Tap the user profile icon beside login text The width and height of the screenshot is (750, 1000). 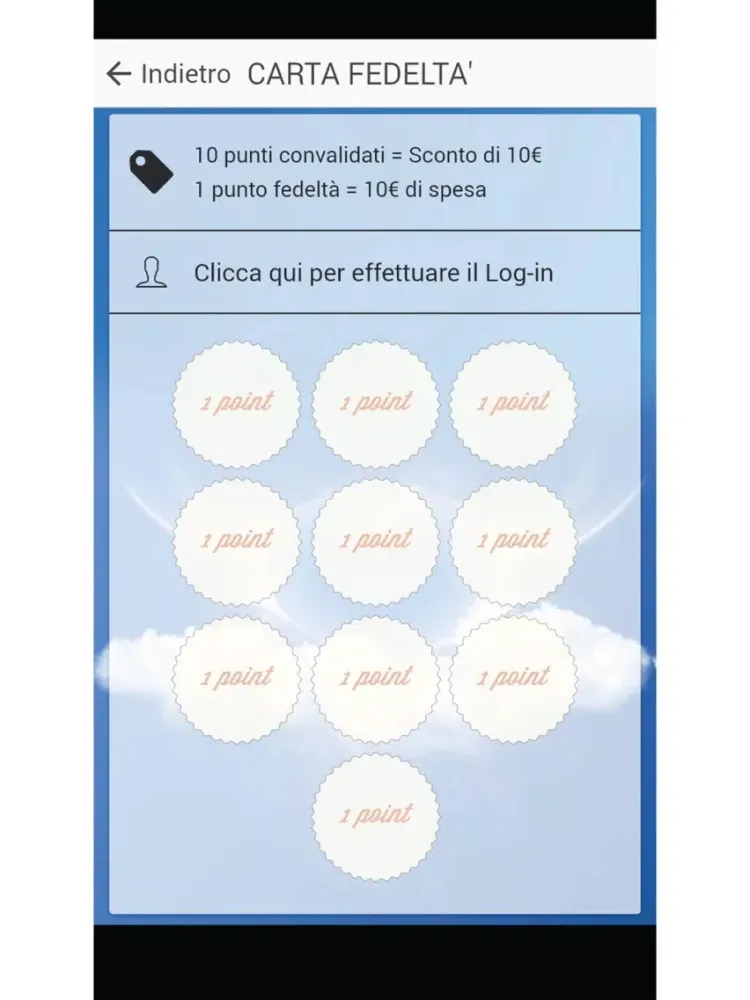coord(151,271)
